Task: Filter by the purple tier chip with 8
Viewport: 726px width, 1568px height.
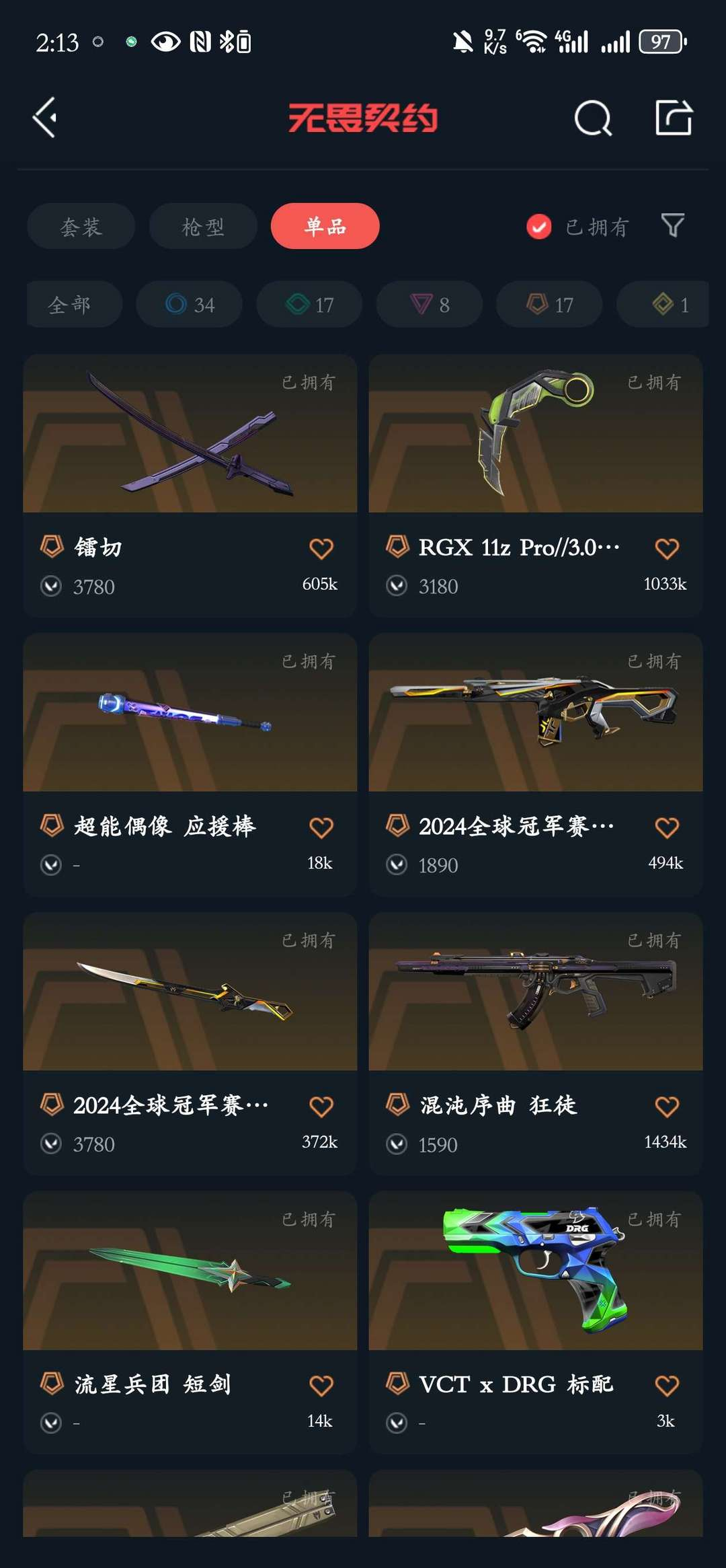Action: pyautogui.click(x=429, y=305)
